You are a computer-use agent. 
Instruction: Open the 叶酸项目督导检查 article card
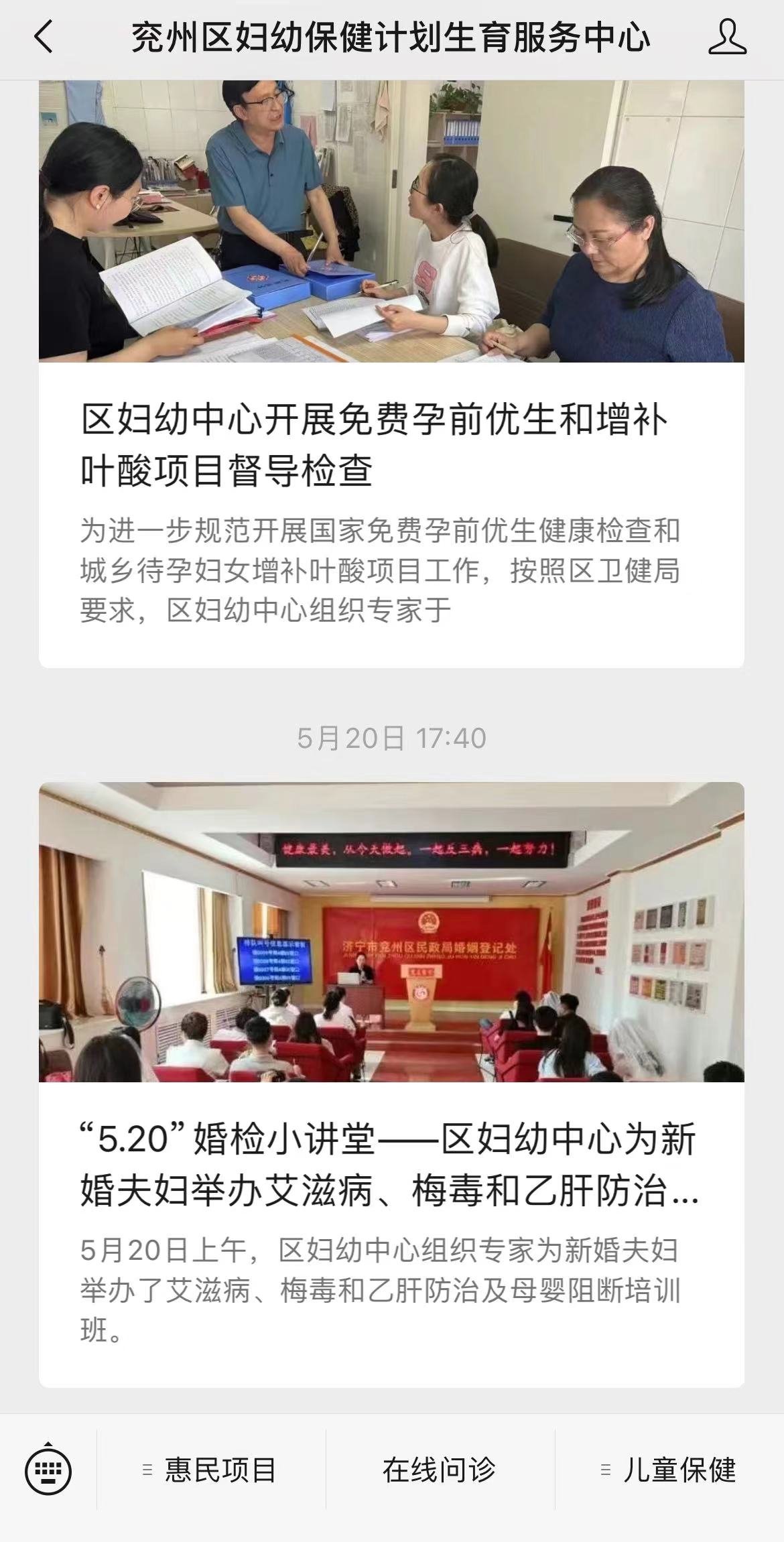click(391, 374)
